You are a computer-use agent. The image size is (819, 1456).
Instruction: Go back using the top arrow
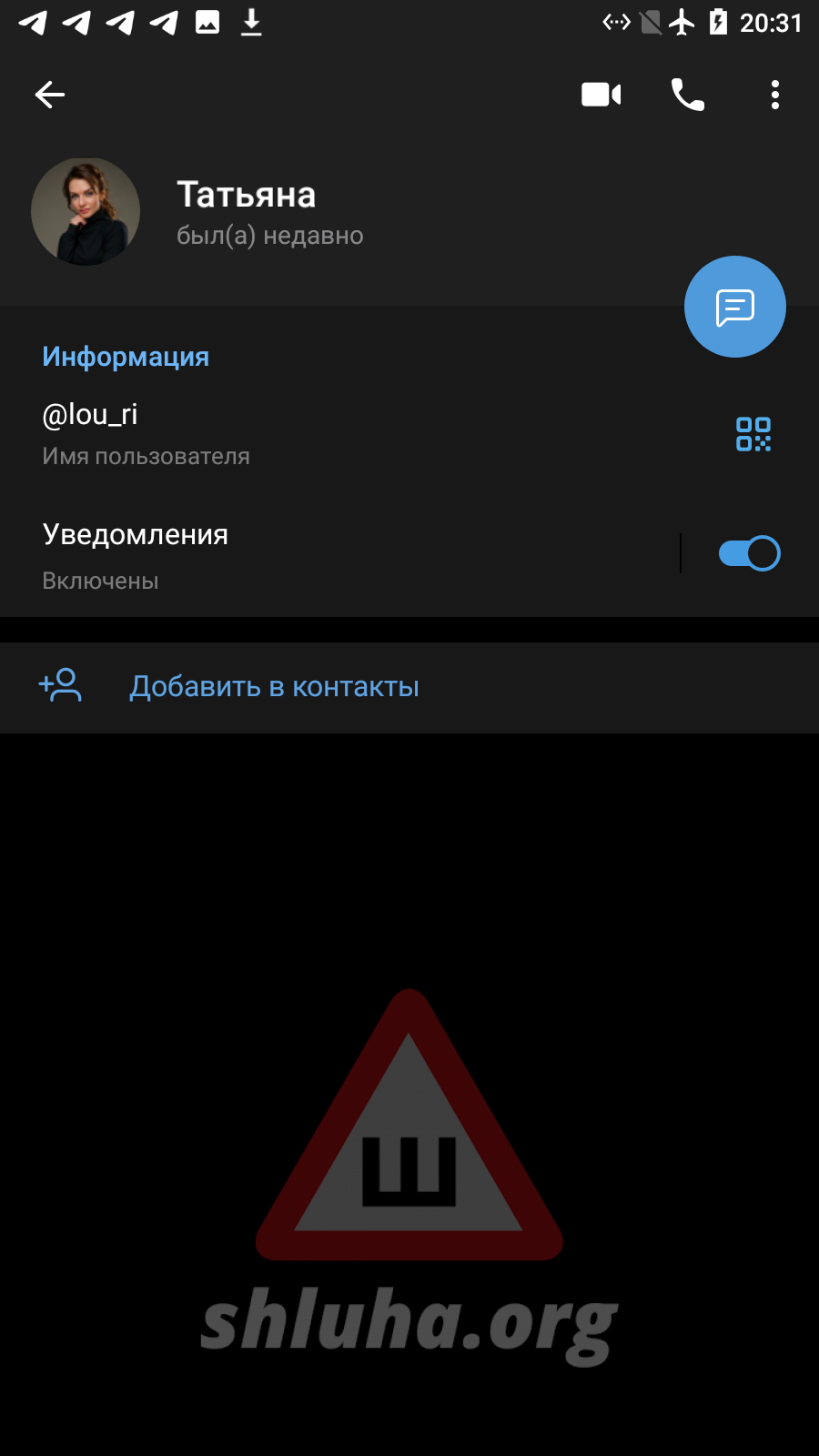coord(50,95)
